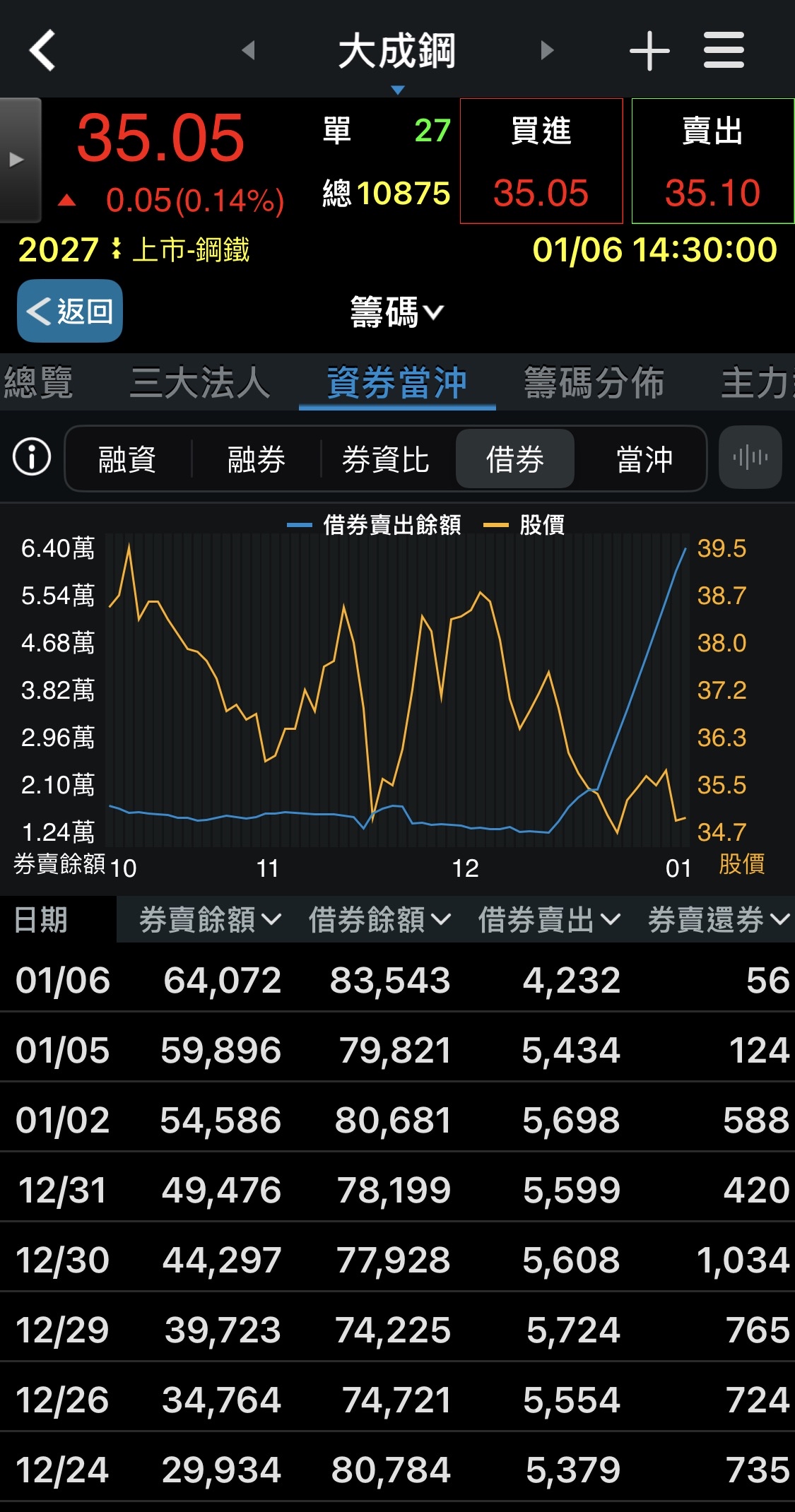Image resolution: width=795 pixels, height=1512 pixels.
Task: Tap the 賣出 price box
Action: pyautogui.click(x=712, y=161)
